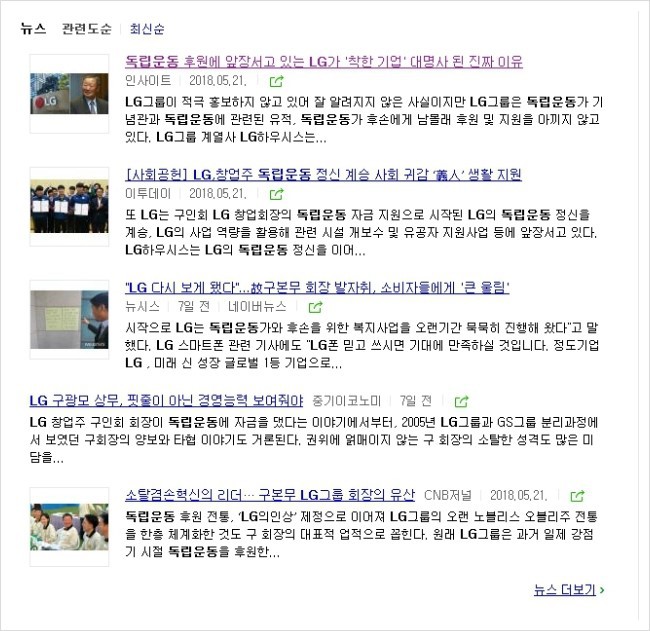Image resolution: width=650 pixels, height=631 pixels.
Task: Sort news by 관련도순
Action: tap(87, 28)
